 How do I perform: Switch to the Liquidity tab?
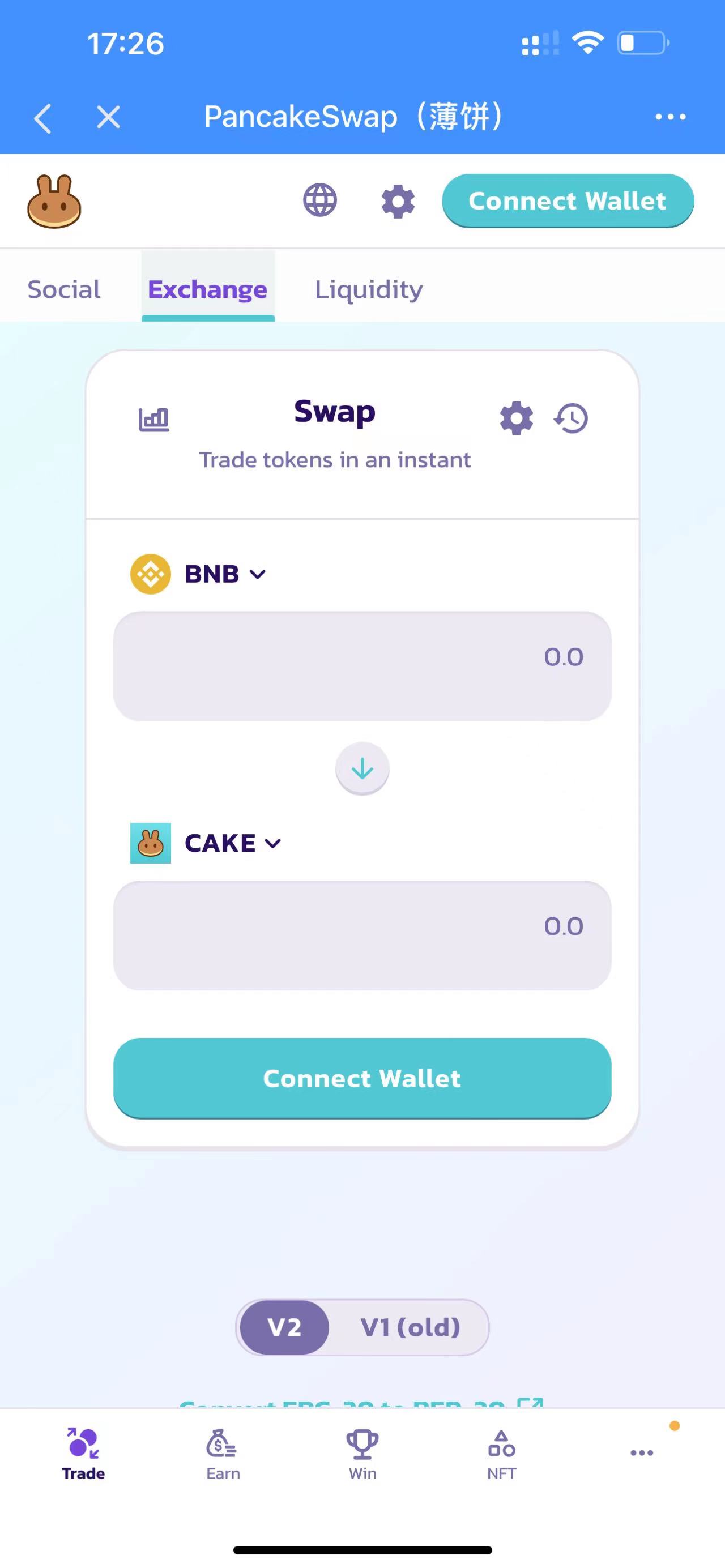(x=368, y=289)
